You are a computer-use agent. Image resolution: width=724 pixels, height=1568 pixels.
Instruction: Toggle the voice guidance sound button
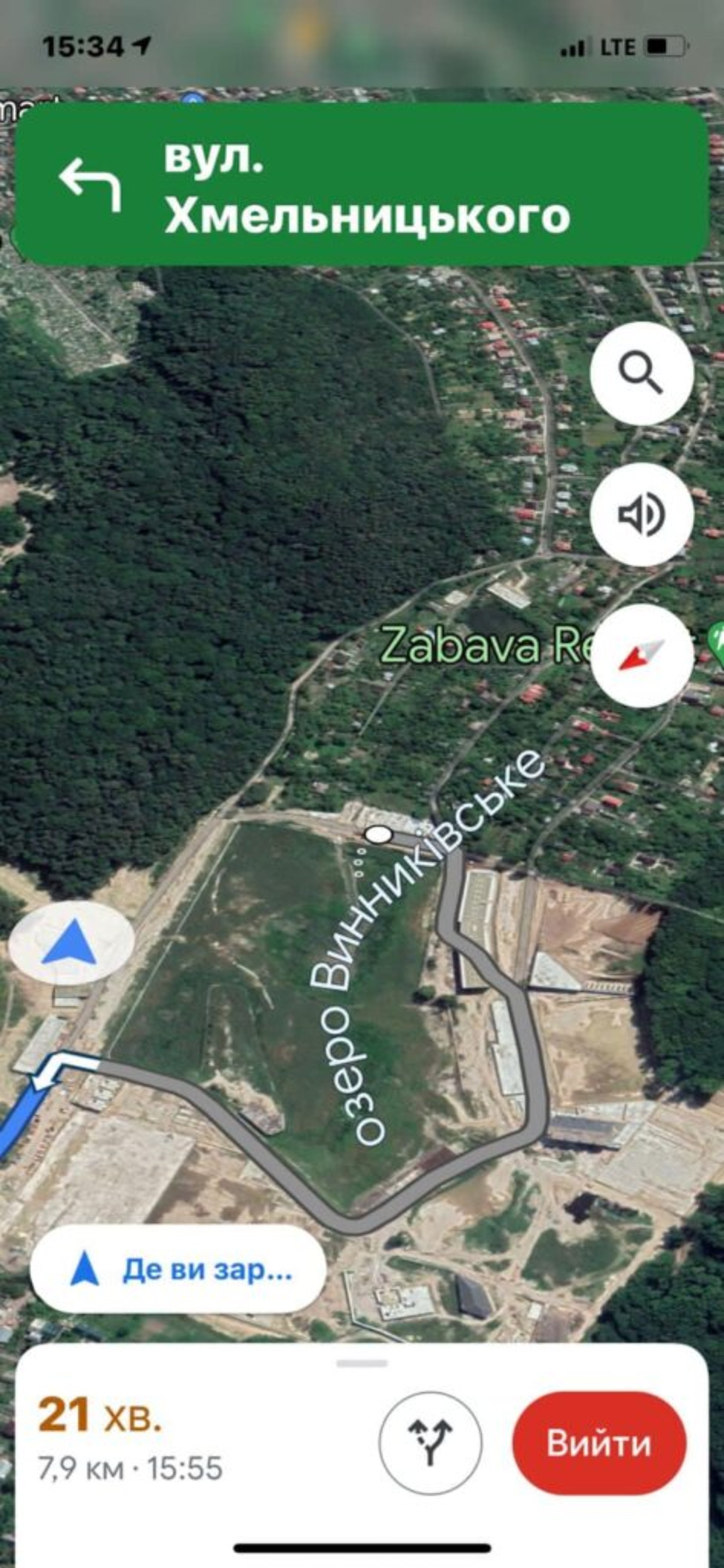642,514
